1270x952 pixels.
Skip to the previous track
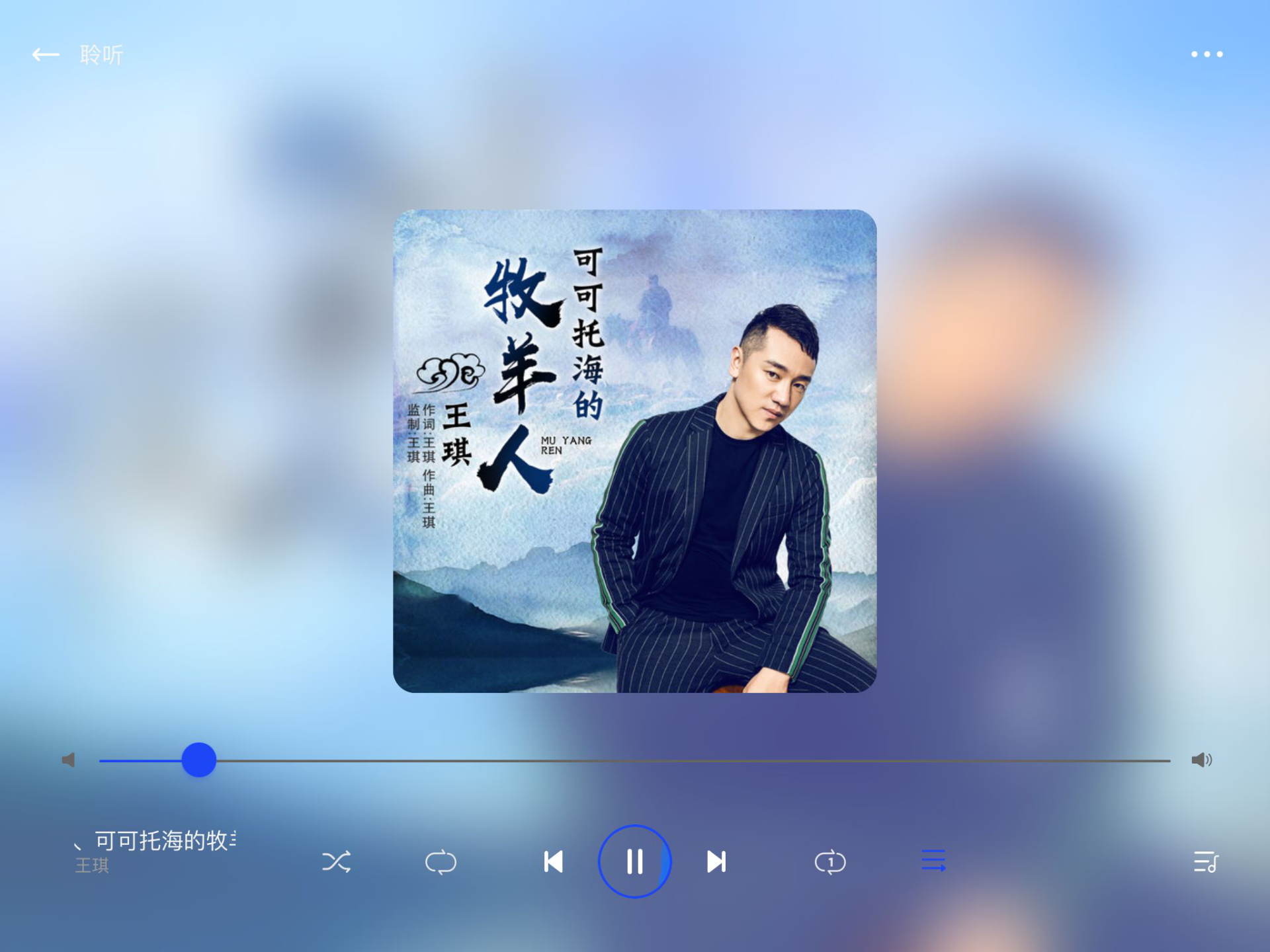click(553, 861)
